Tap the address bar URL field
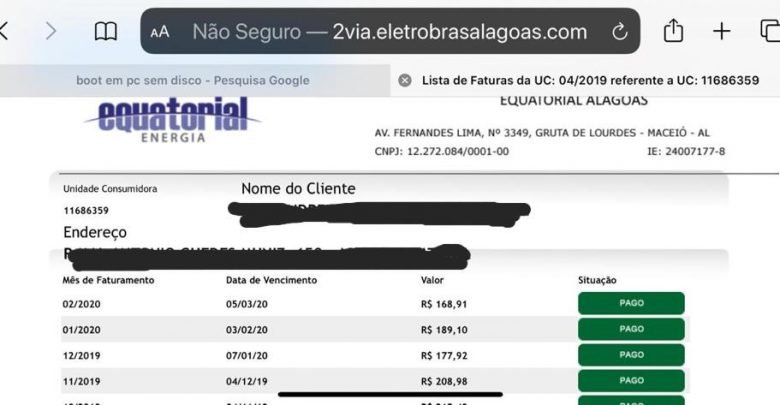This screenshot has height=405, width=780. [x=390, y=32]
